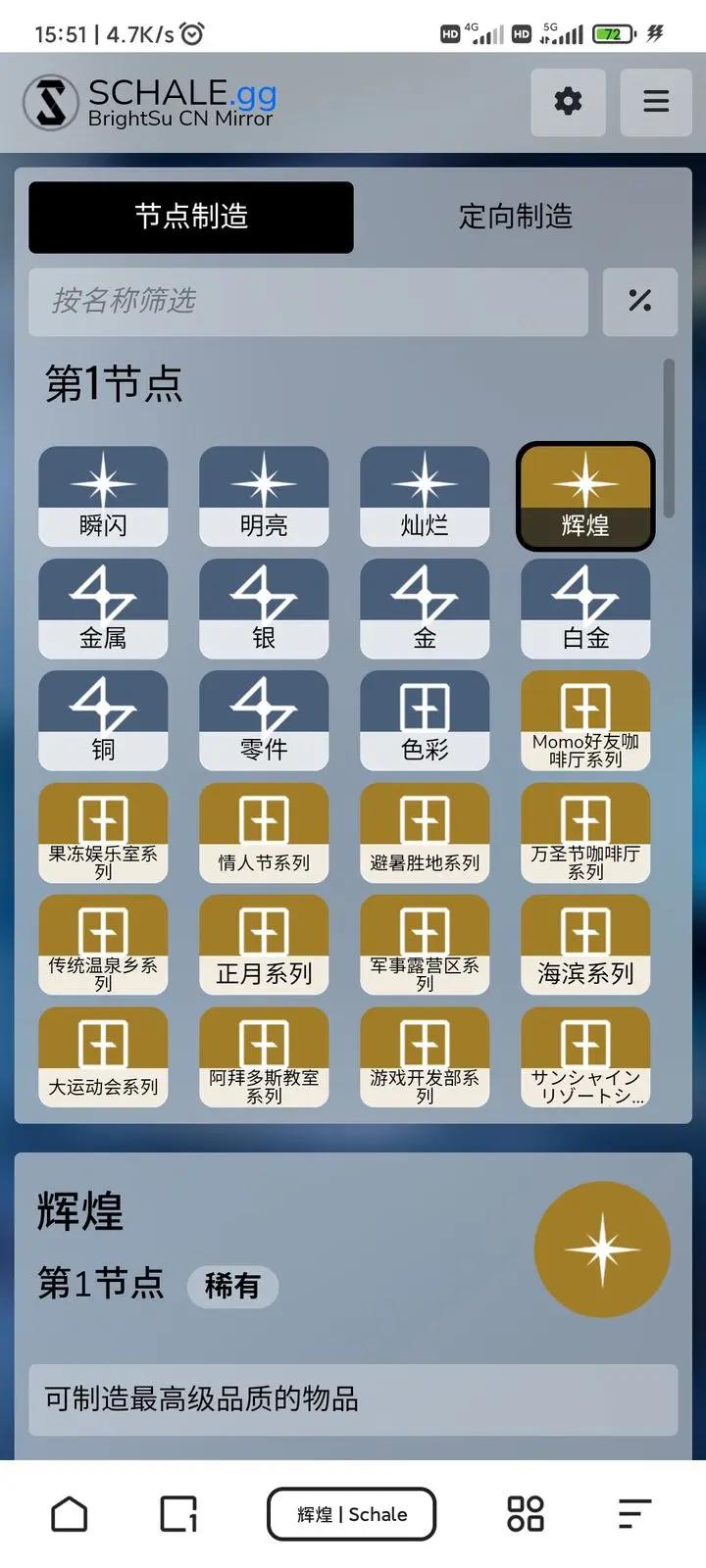Choose the 海滨系列 item

point(585,944)
